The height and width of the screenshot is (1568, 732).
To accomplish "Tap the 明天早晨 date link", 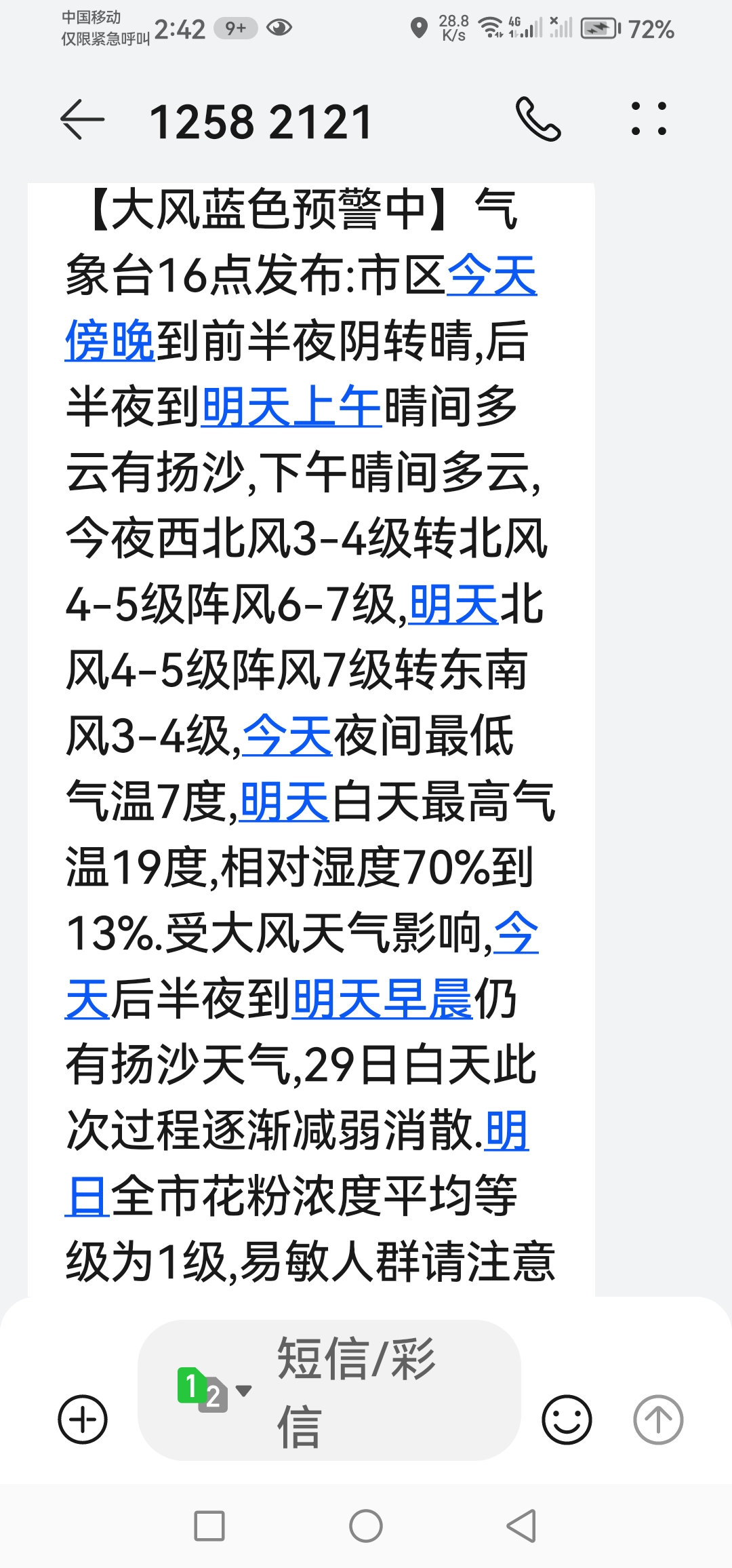I will pyautogui.click(x=382, y=999).
